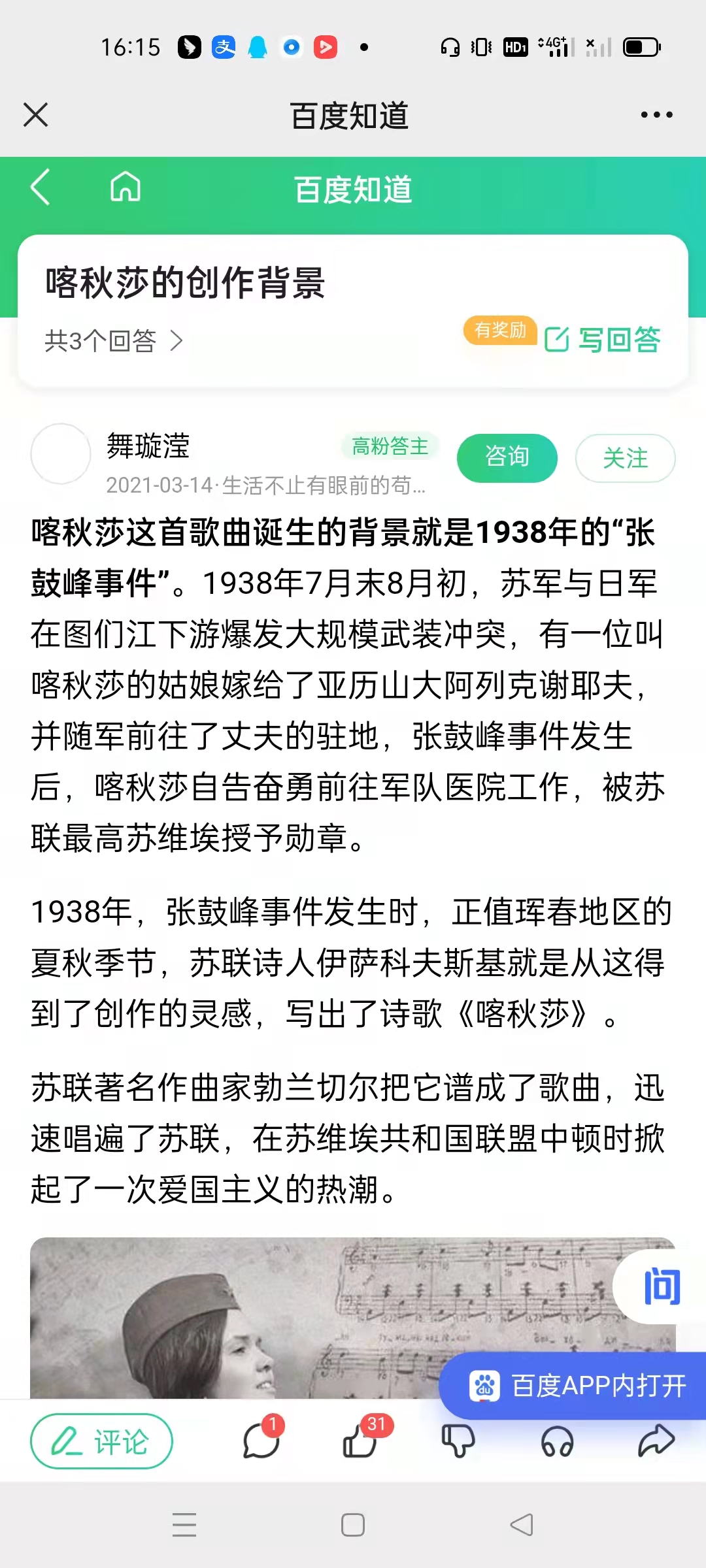View all 共3个回答 answers

pyautogui.click(x=114, y=340)
